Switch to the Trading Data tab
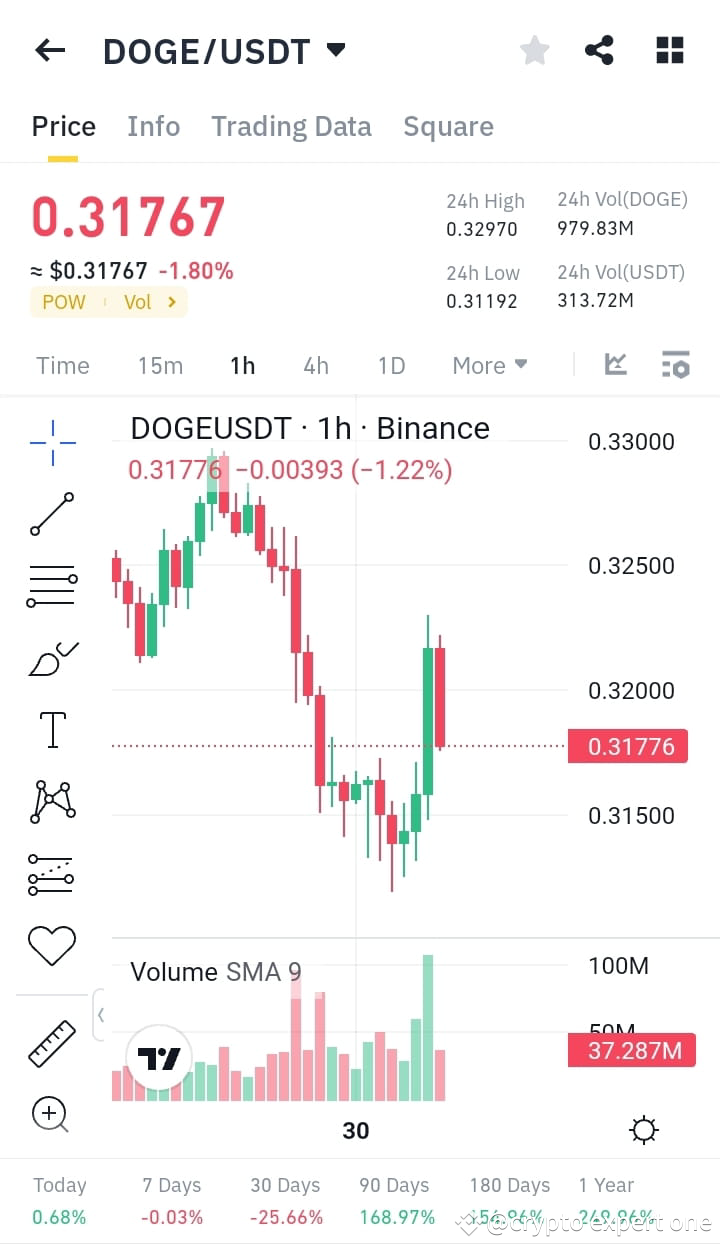 pyautogui.click(x=291, y=126)
